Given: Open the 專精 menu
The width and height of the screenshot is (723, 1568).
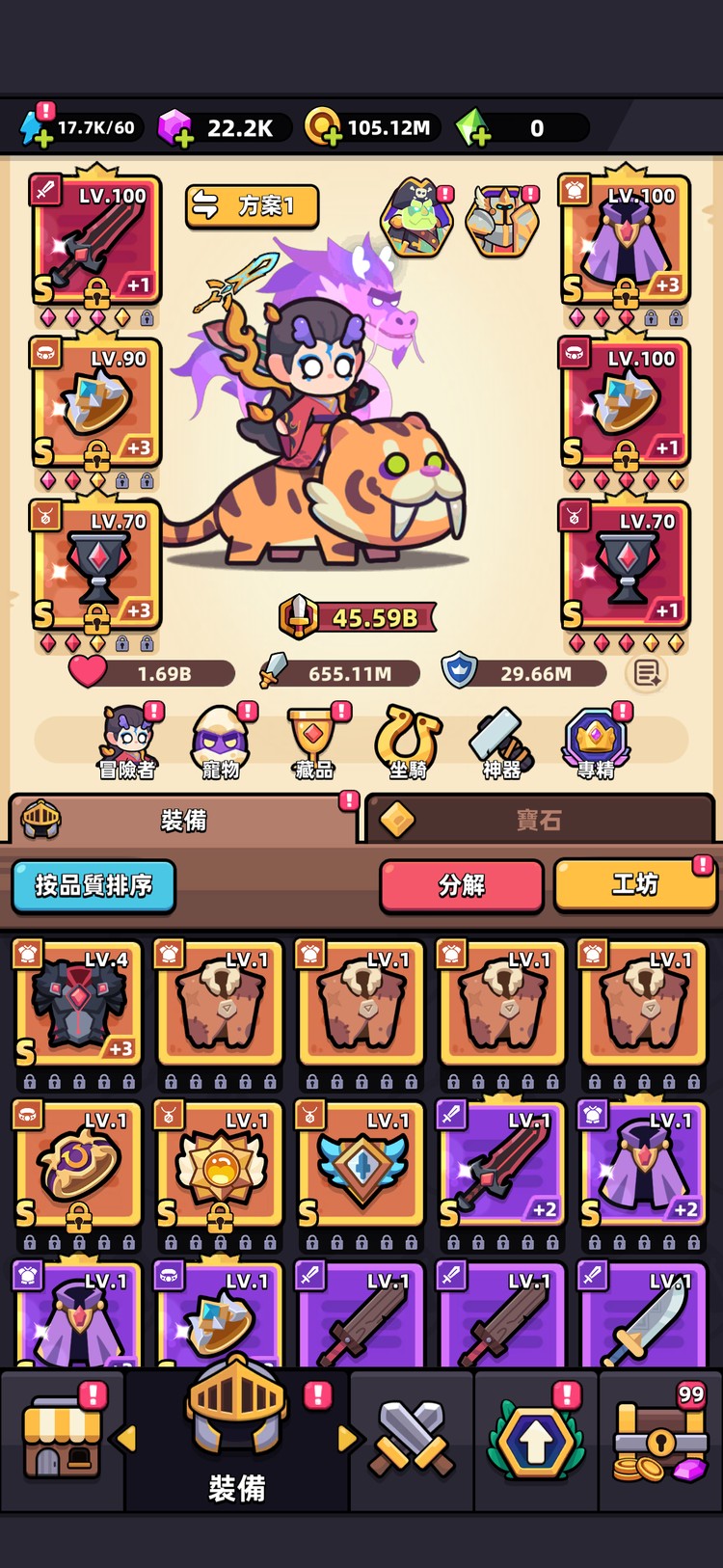Looking at the screenshot, I should pos(596,742).
